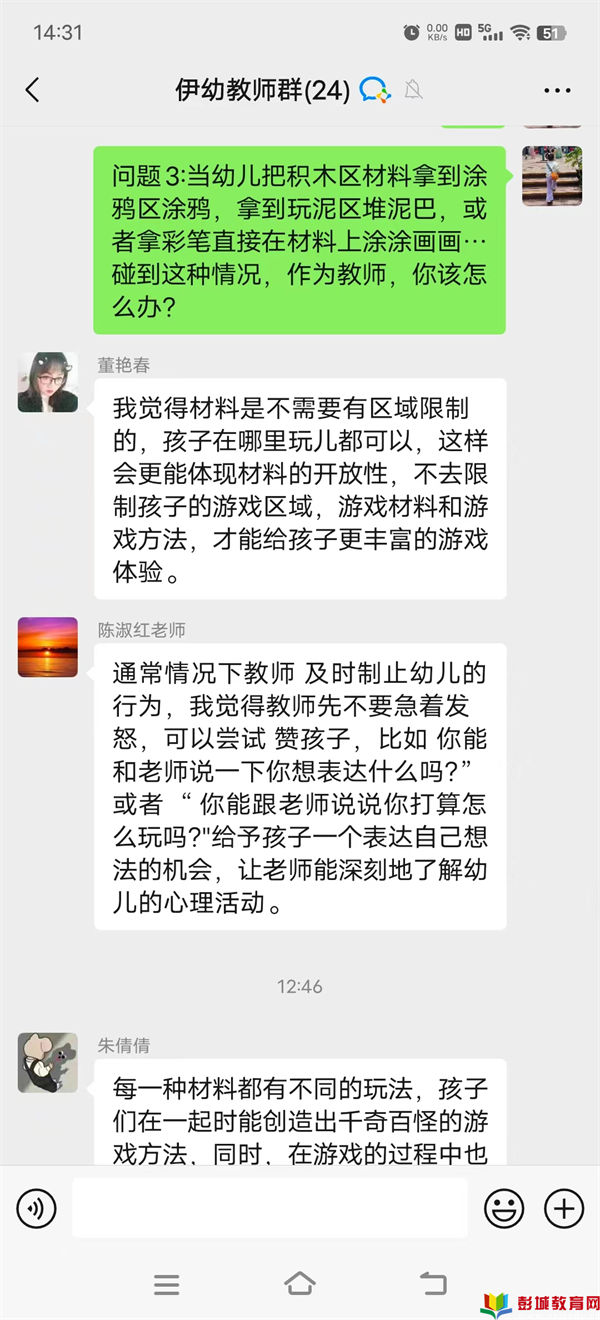
Task: Open 陈淑红老师's profile avatar
Action: (47, 647)
